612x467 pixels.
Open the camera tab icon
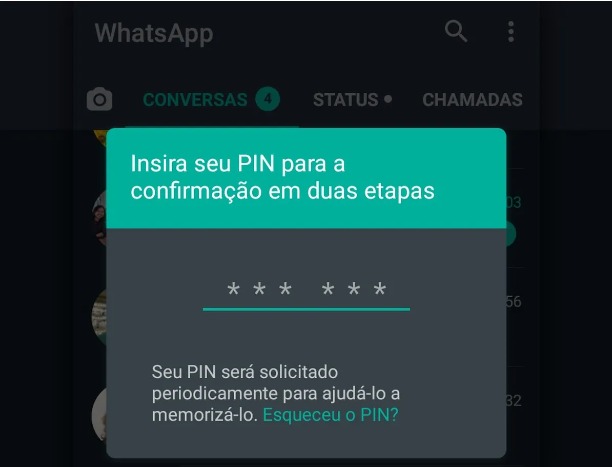[x=99, y=100]
